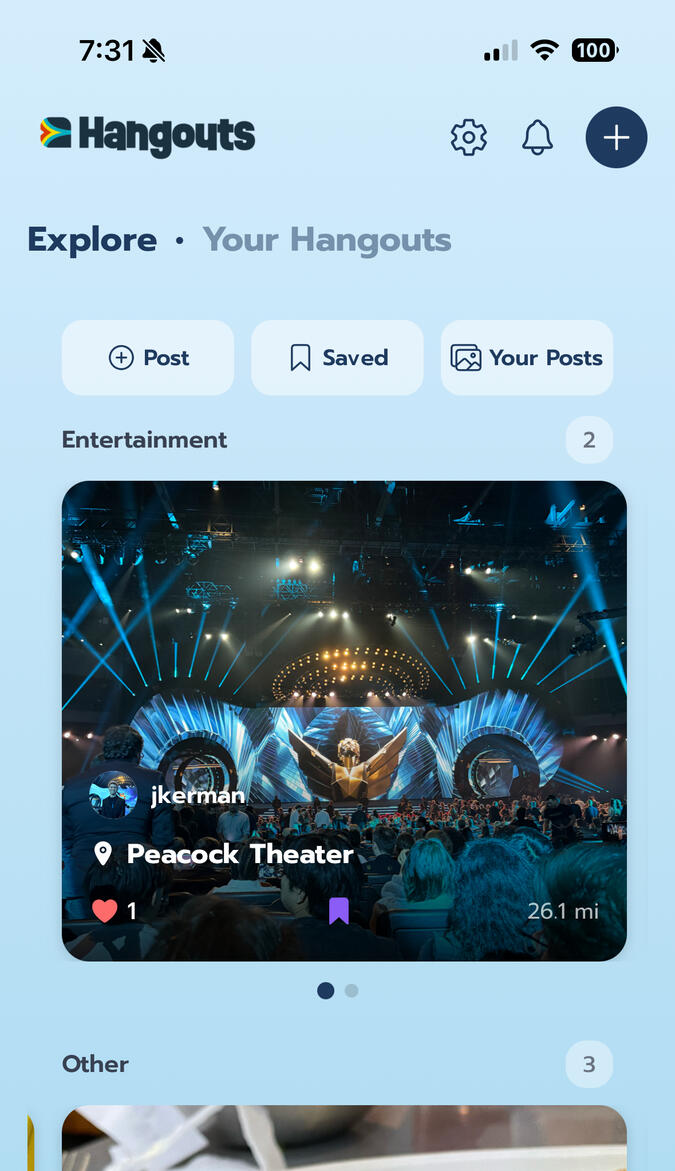
Task: Select the Explore tab
Action: click(92, 240)
